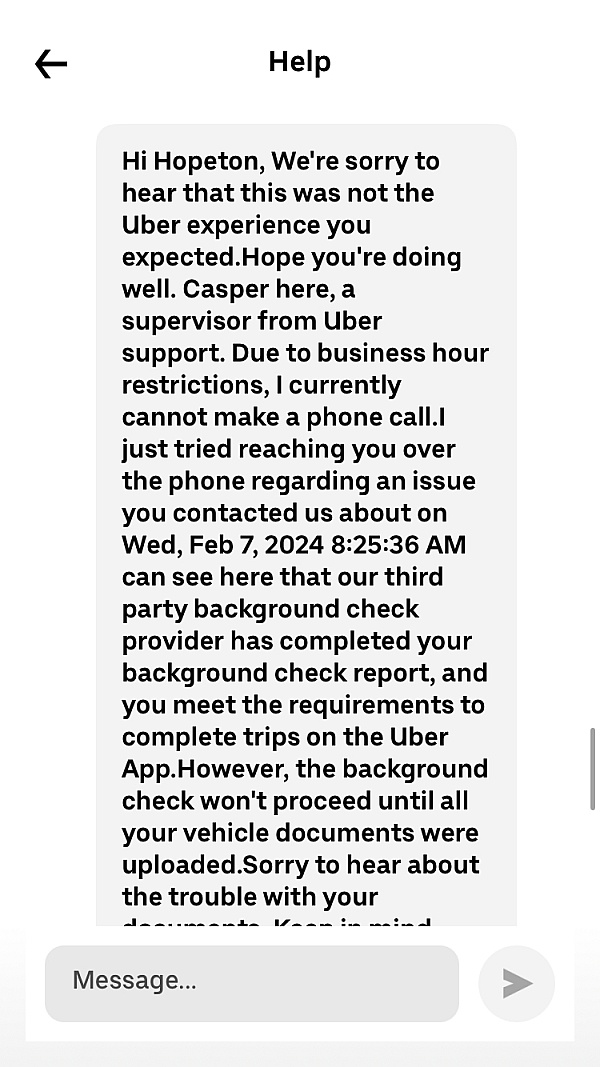Send the message with the arrow button
600x1067 pixels.
(x=516, y=983)
